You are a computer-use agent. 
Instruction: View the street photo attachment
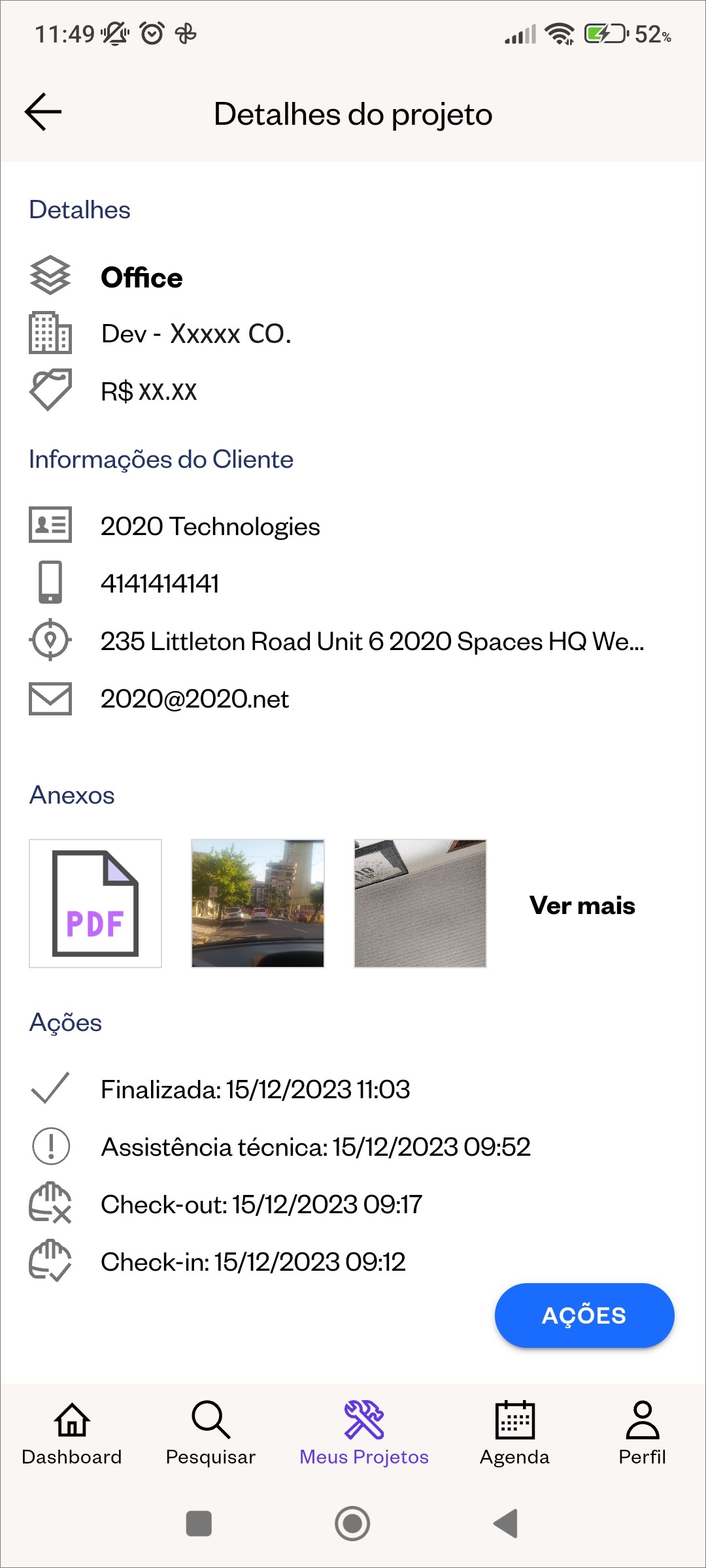pyautogui.click(x=258, y=903)
